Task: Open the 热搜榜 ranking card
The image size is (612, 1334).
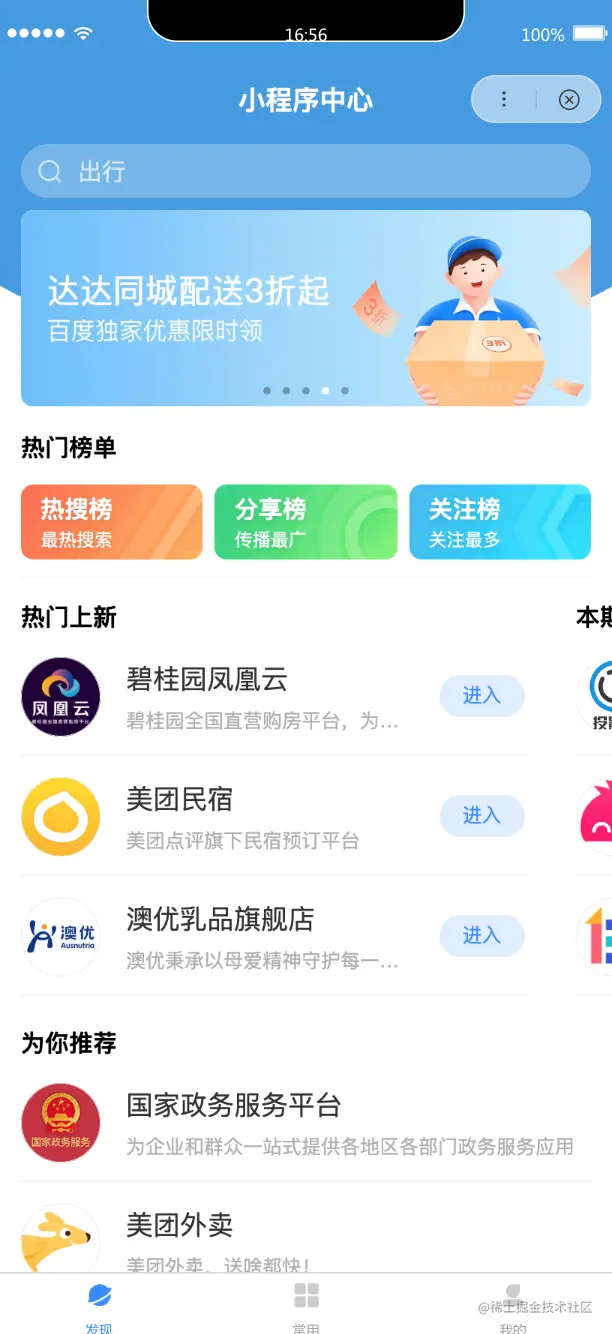Action: [111, 522]
